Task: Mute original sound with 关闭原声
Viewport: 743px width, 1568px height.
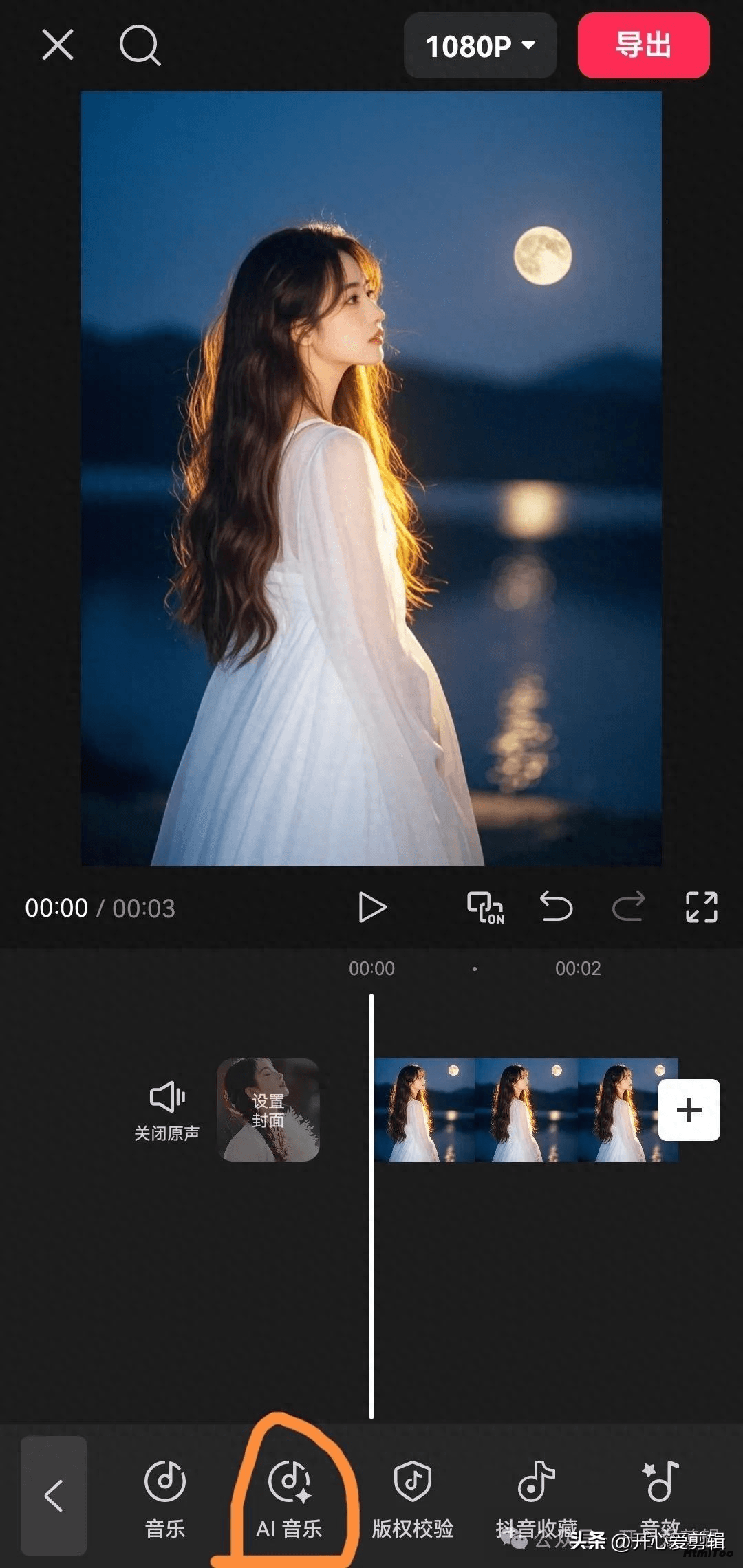Action: pyautogui.click(x=166, y=1110)
